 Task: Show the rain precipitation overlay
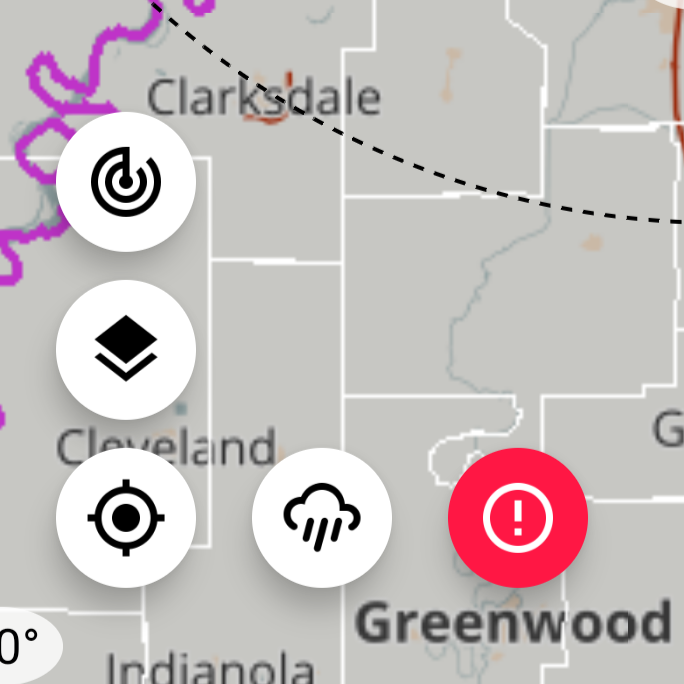click(322, 518)
